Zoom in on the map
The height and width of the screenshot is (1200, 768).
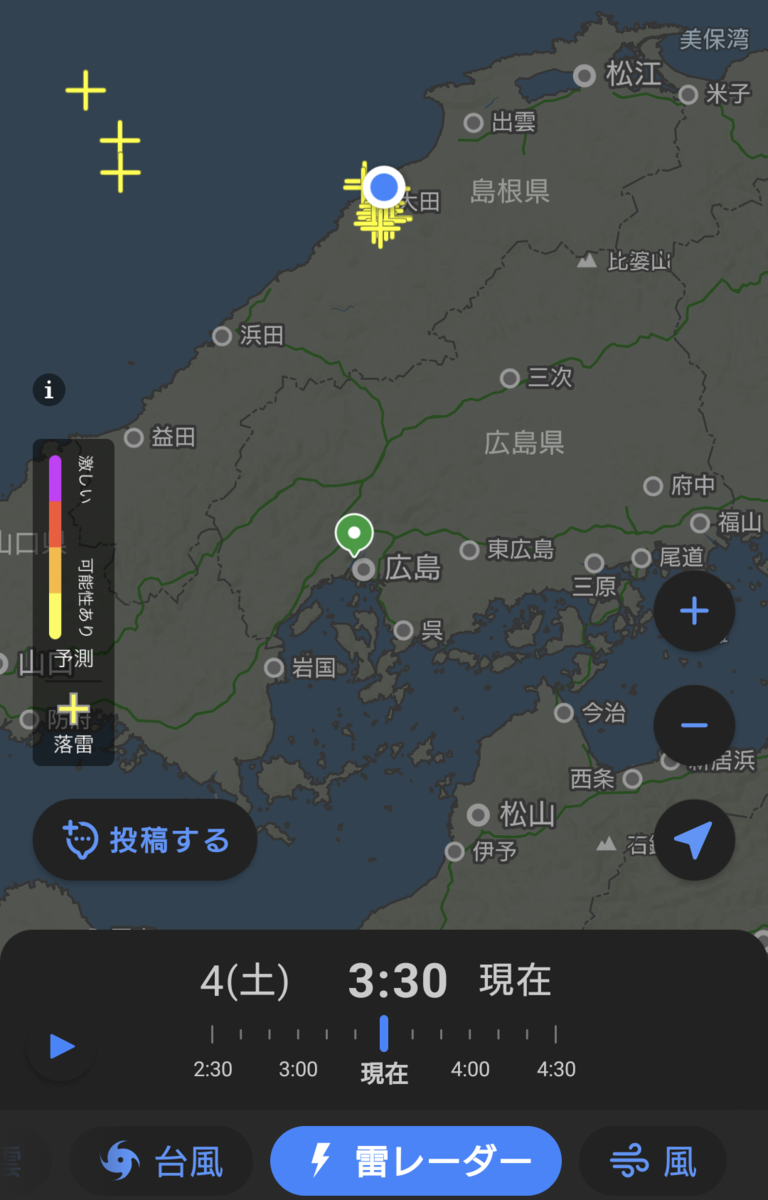[694, 612]
